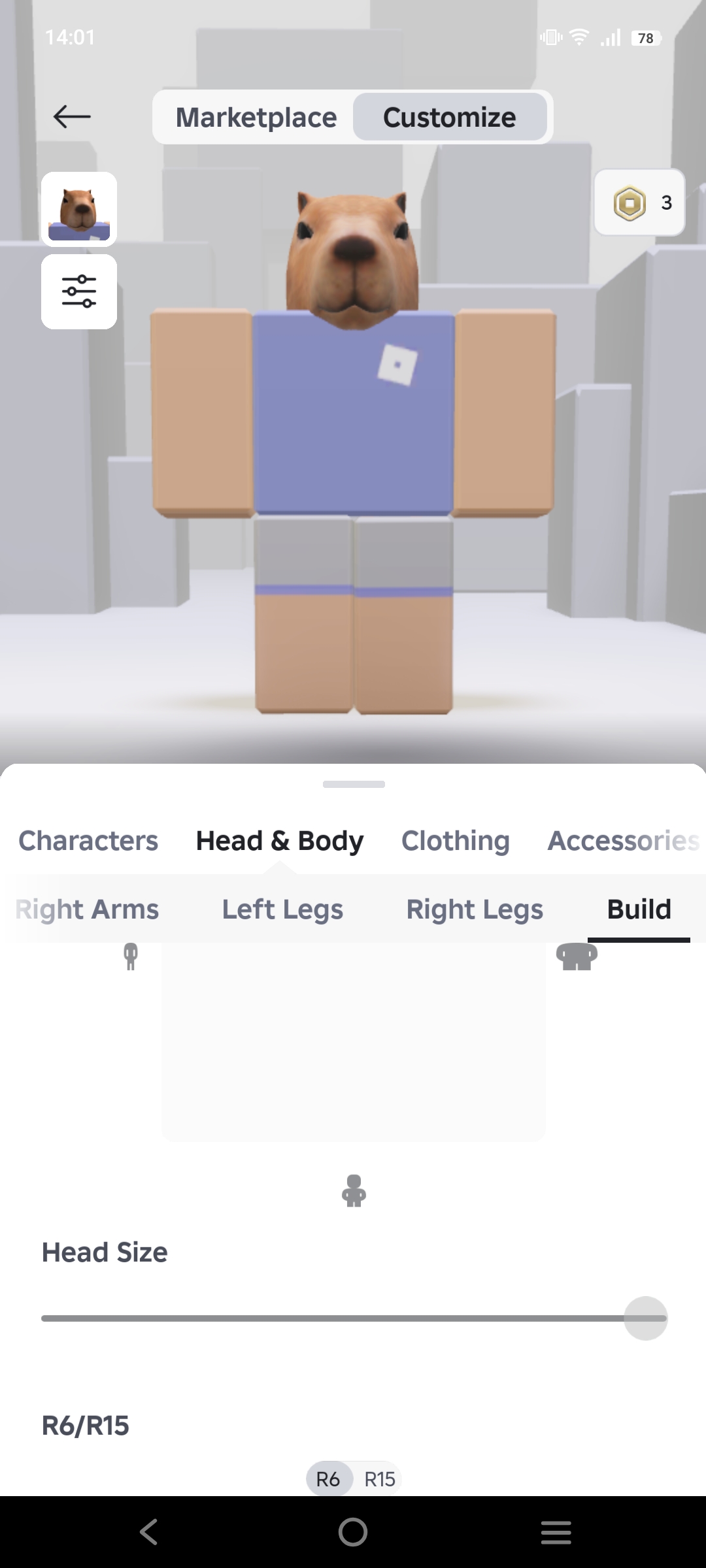Go back using the top-left arrow
Screen dimensions: 706x1568
coord(72,117)
